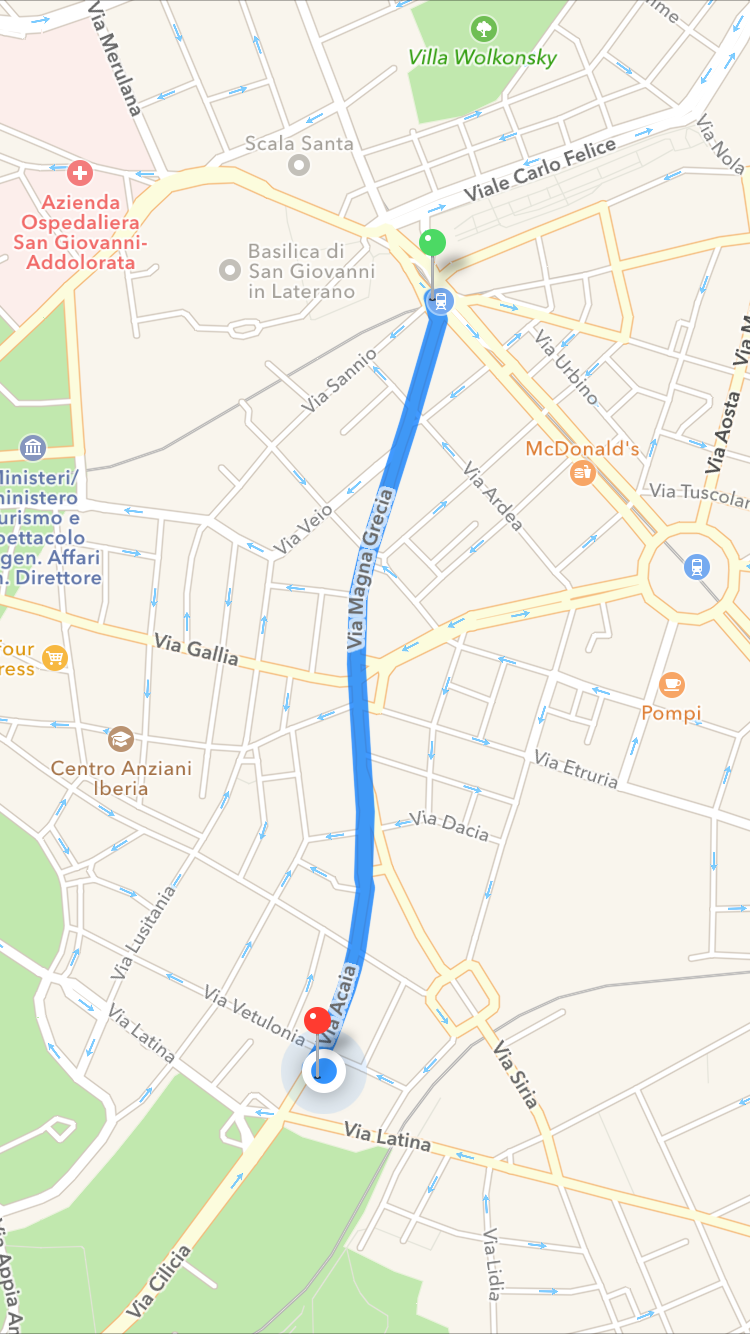Tap the metro station icon at the route start

[x=440, y=300]
